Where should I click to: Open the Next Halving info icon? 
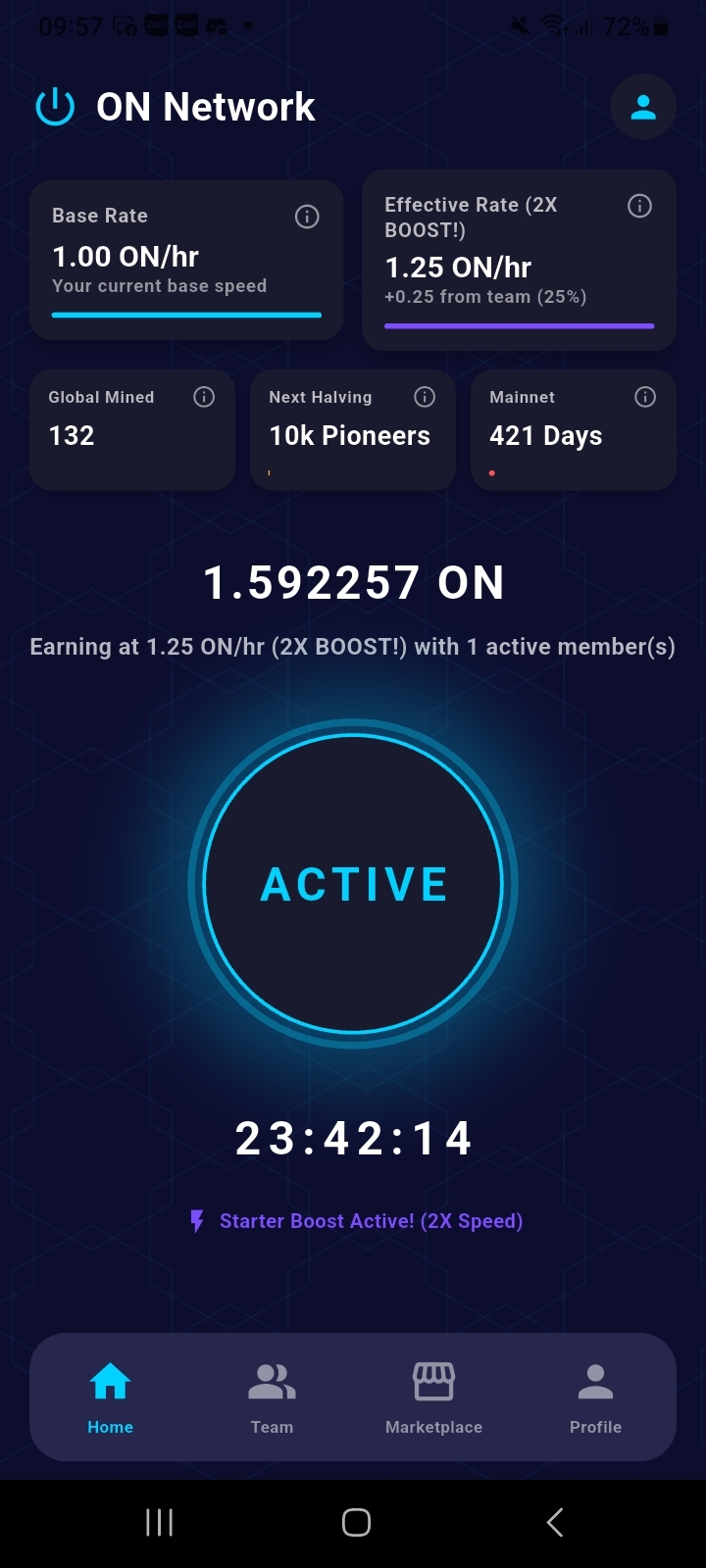pos(425,397)
